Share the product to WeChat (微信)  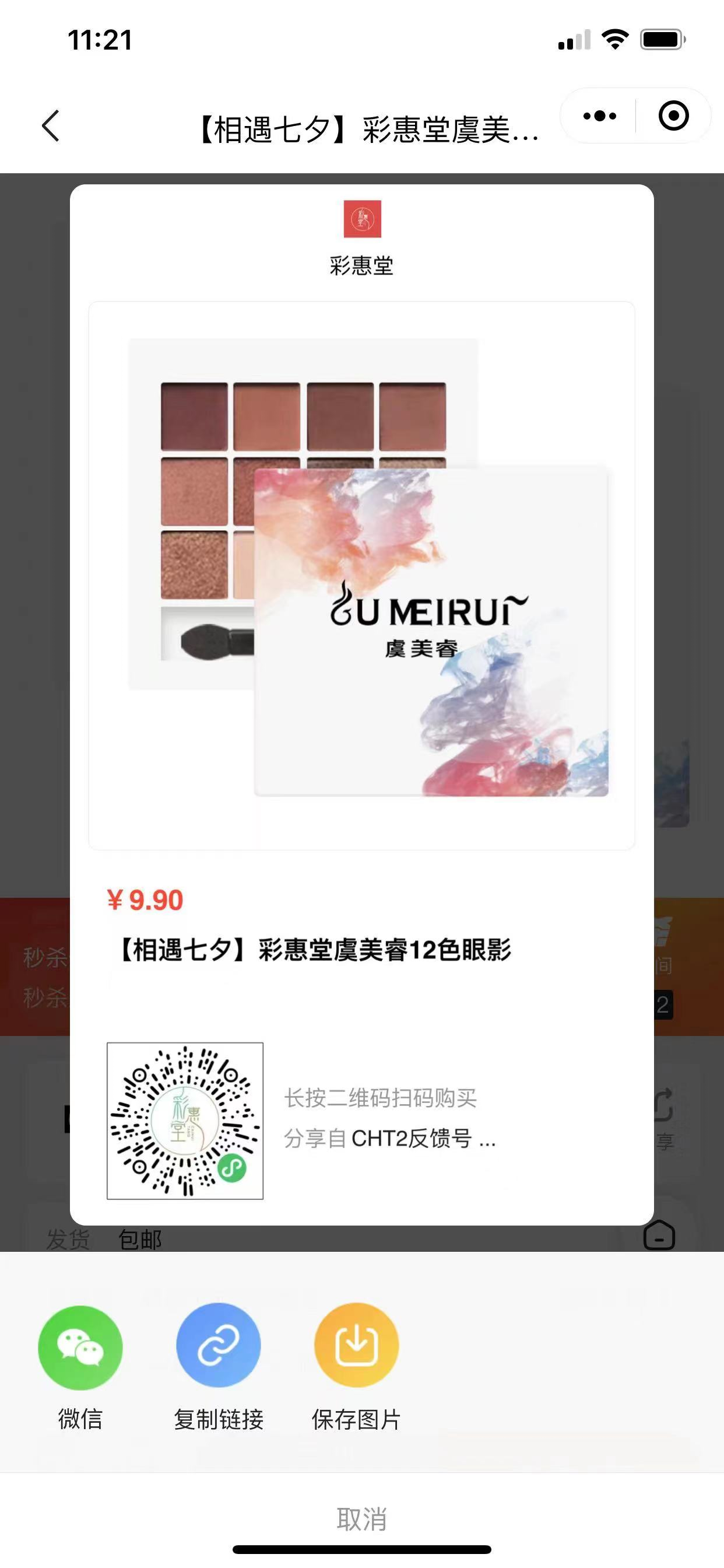[x=80, y=1347]
